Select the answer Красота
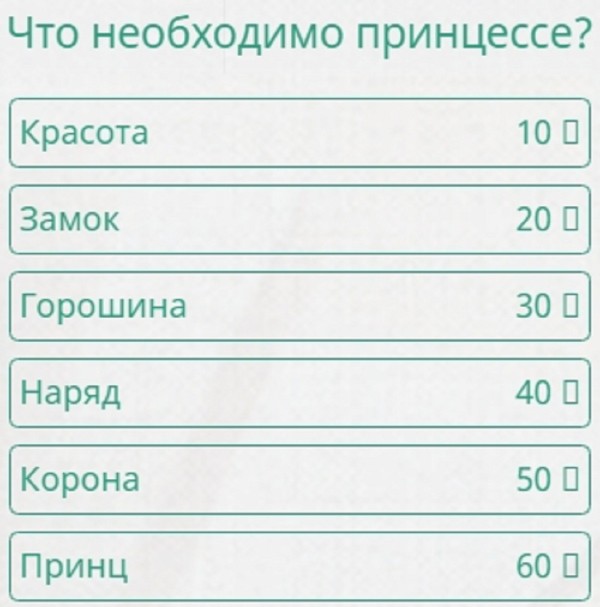 [298, 132]
